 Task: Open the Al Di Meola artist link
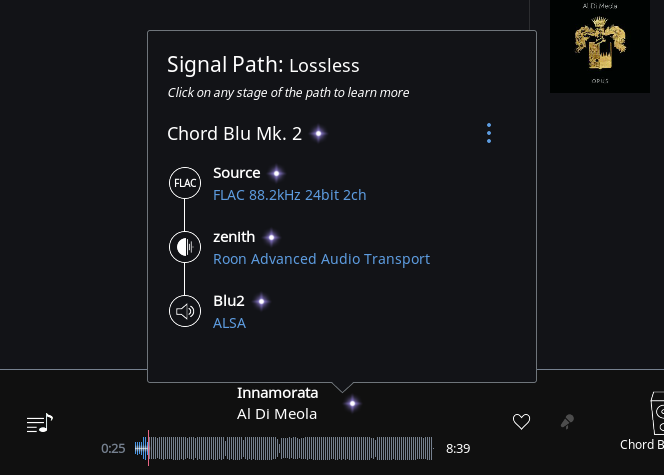[276, 413]
